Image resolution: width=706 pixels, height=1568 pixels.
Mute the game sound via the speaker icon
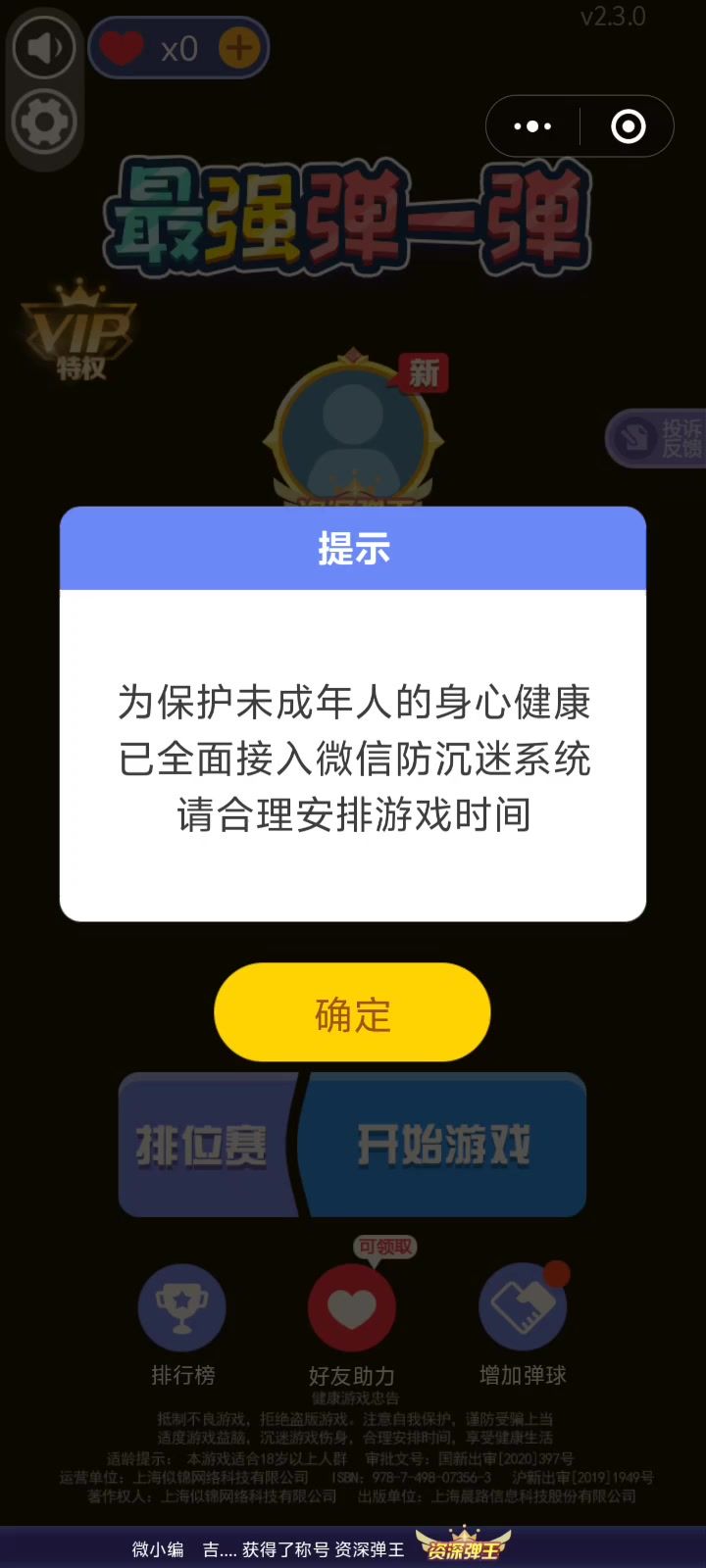point(43,47)
